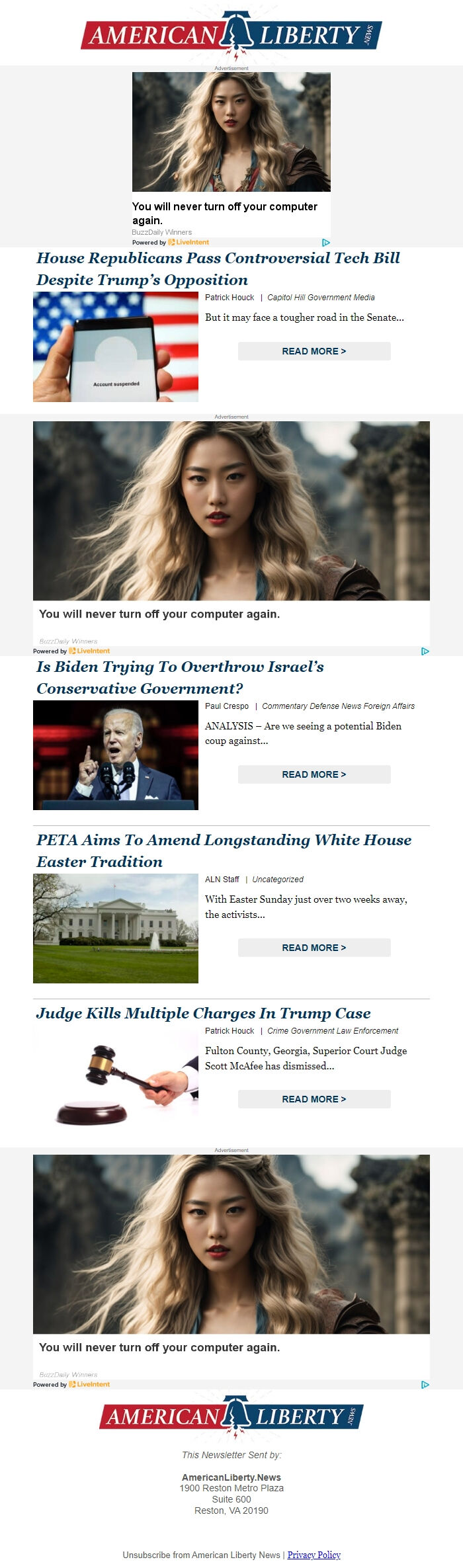Image resolution: width=463 pixels, height=1568 pixels.
Task: Tap READ MORE under the PETA Easter article
Action: click(x=314, y=948)
